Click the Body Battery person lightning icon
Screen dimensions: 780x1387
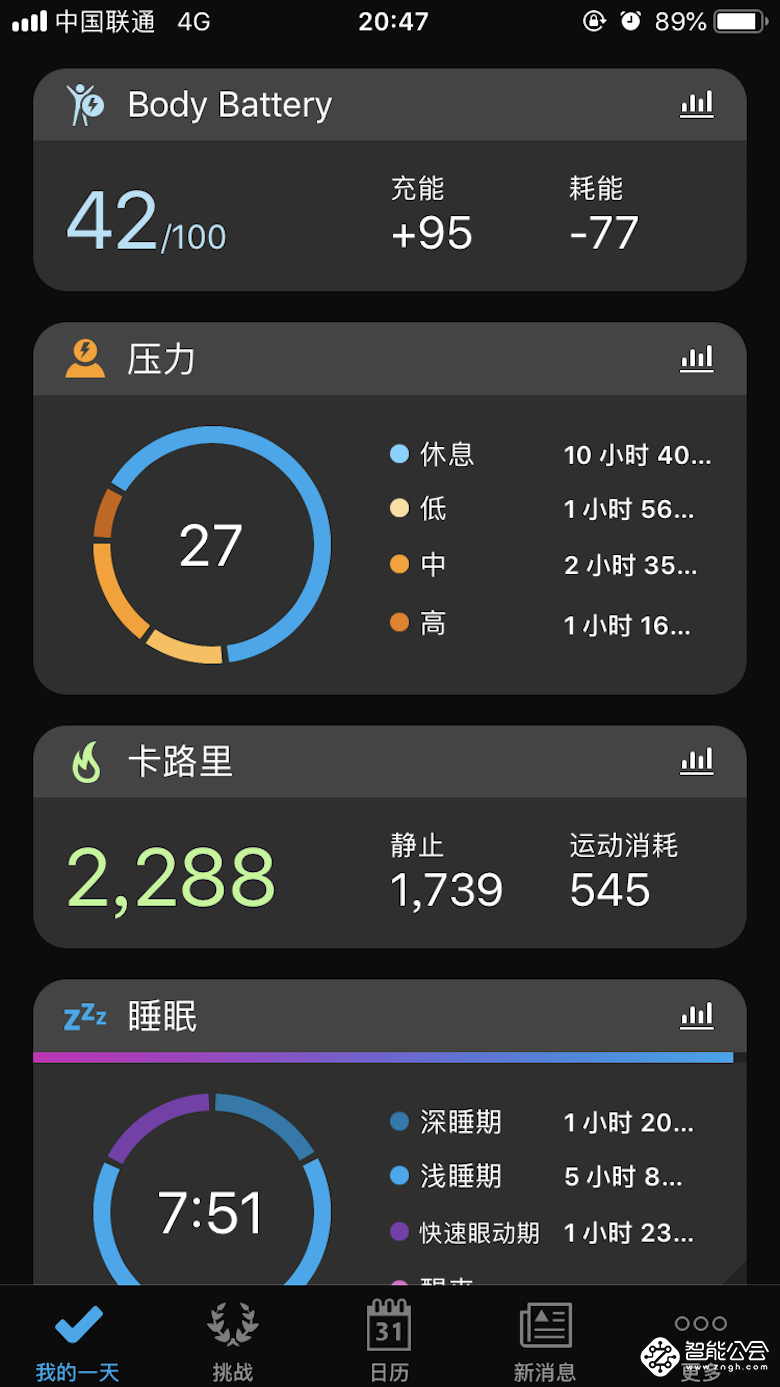[84, 104]
